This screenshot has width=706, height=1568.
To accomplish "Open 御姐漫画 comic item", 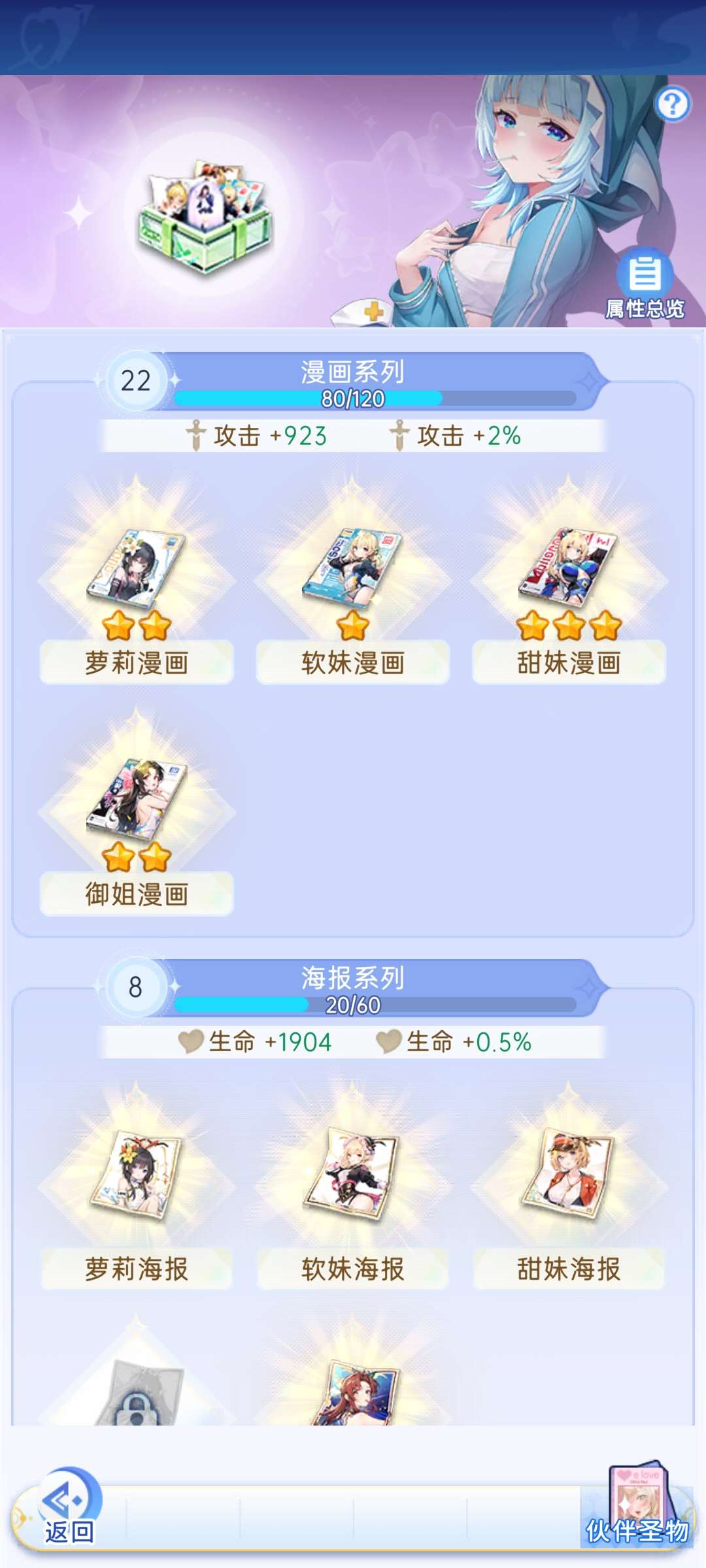I will tap(137, 807).
